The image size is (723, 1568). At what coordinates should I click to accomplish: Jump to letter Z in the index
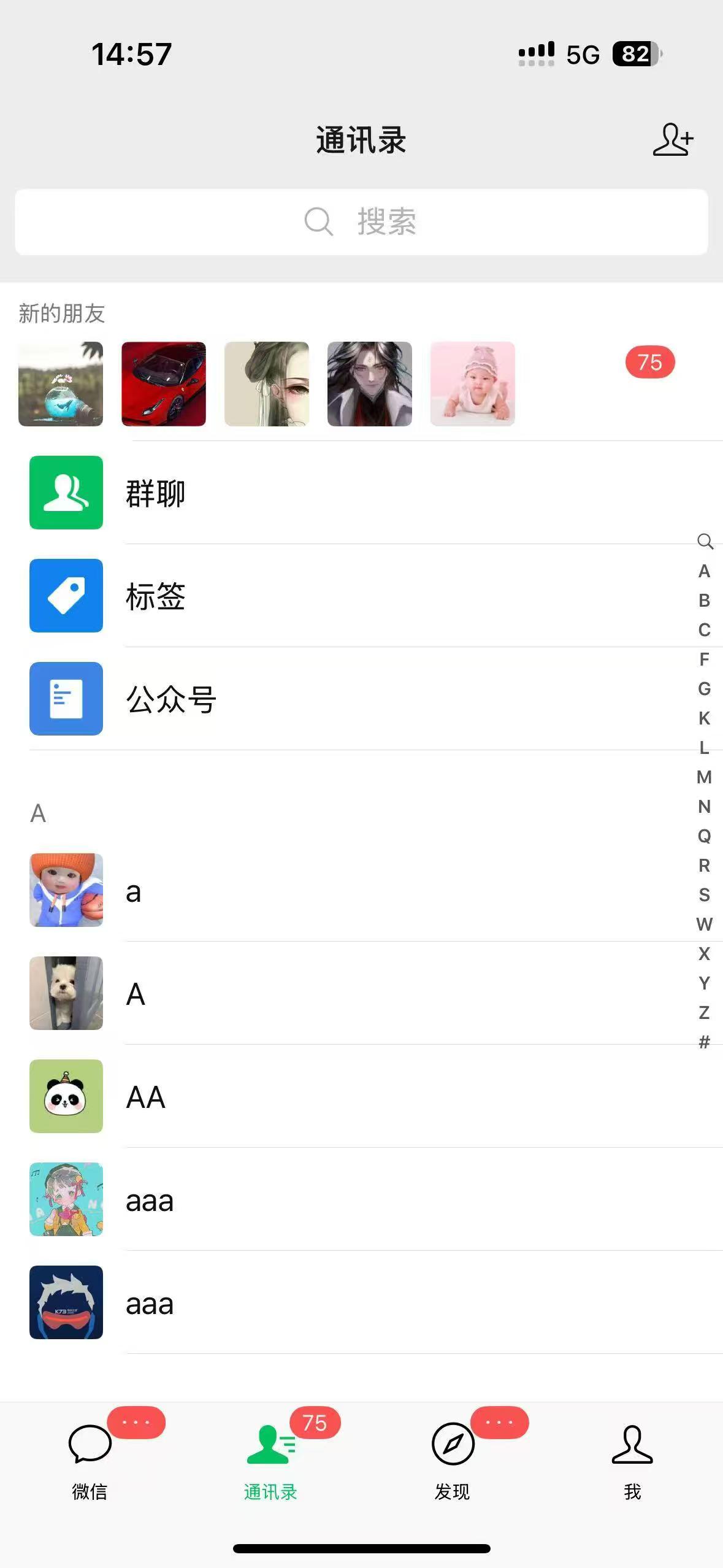(x=704, y=1013)
